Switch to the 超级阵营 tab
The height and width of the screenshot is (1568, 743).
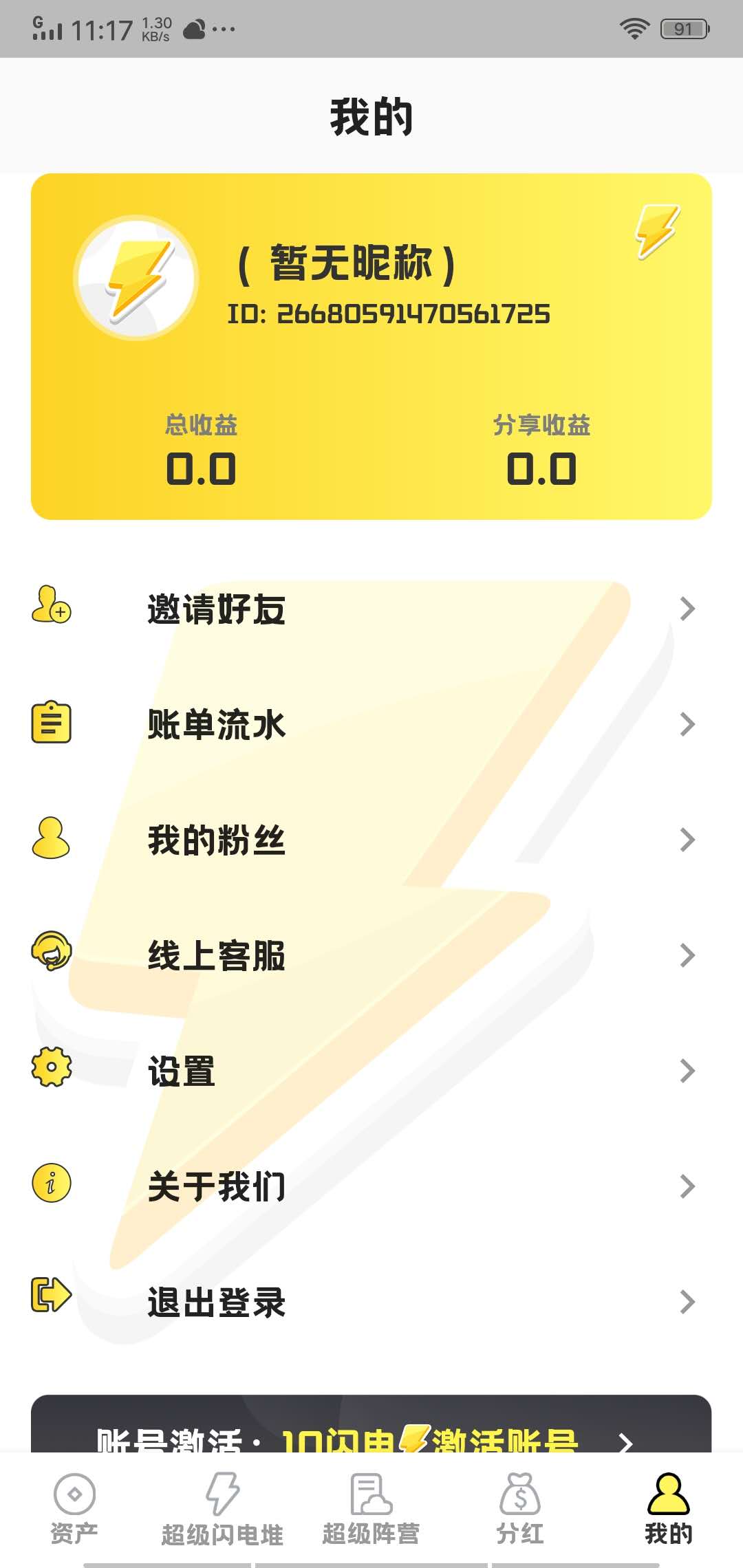coord(371,1506)
